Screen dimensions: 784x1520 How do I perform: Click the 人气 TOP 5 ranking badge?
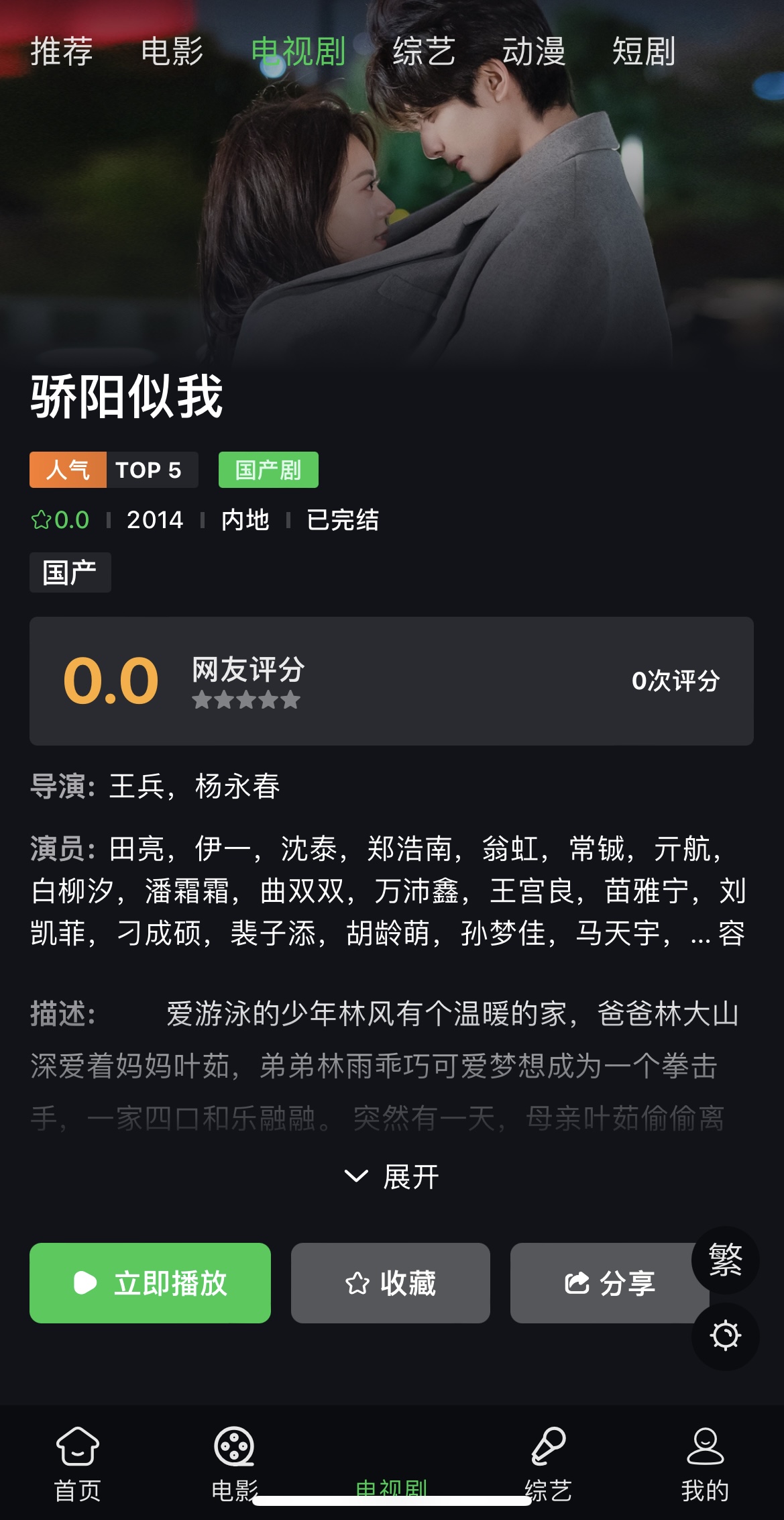coord(113,470)
